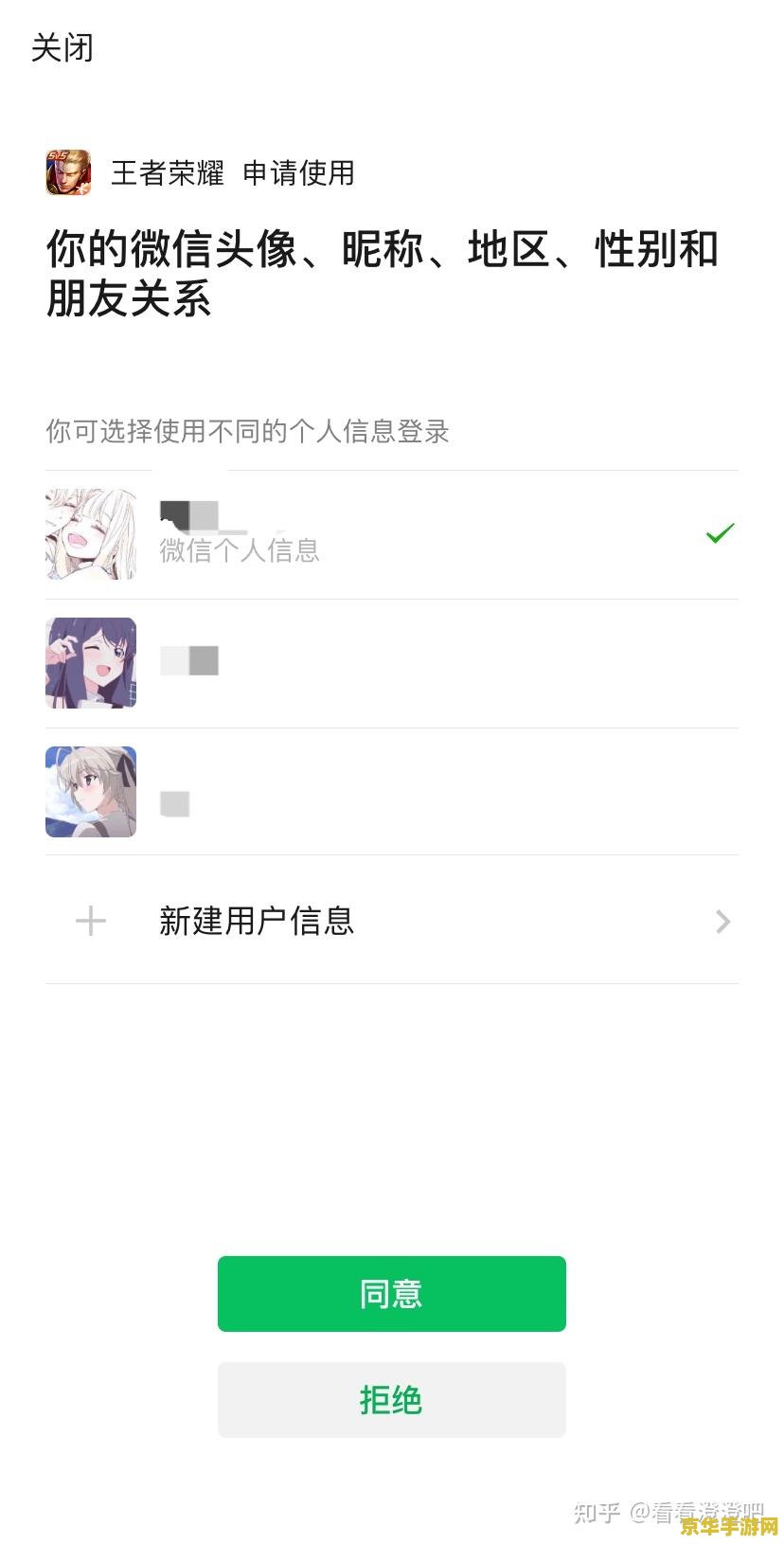Pick the profile with the gray-haired girl avatar
This screenshot has height=1544, width=784.
(x=391, y=792)
